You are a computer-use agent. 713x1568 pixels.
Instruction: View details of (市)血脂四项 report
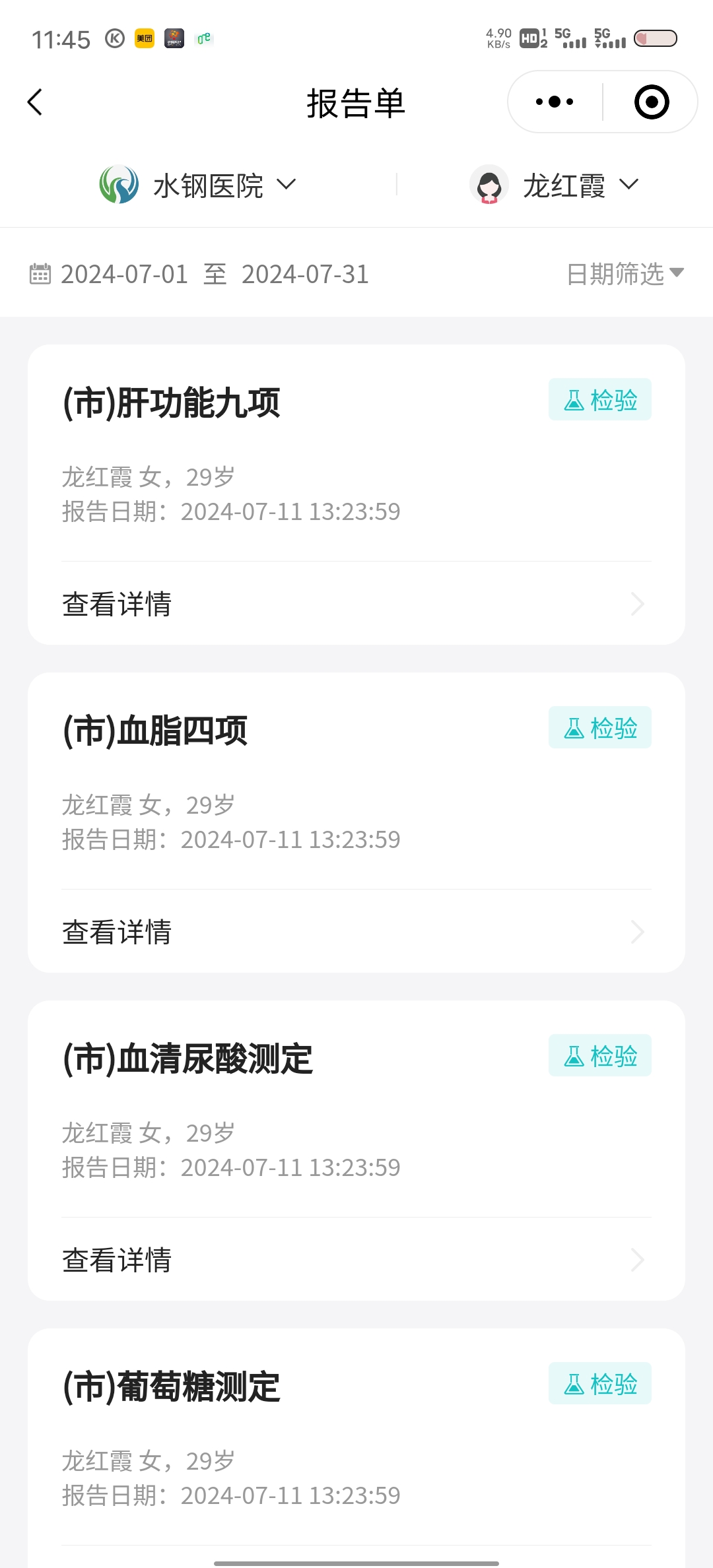coord(356,932)
